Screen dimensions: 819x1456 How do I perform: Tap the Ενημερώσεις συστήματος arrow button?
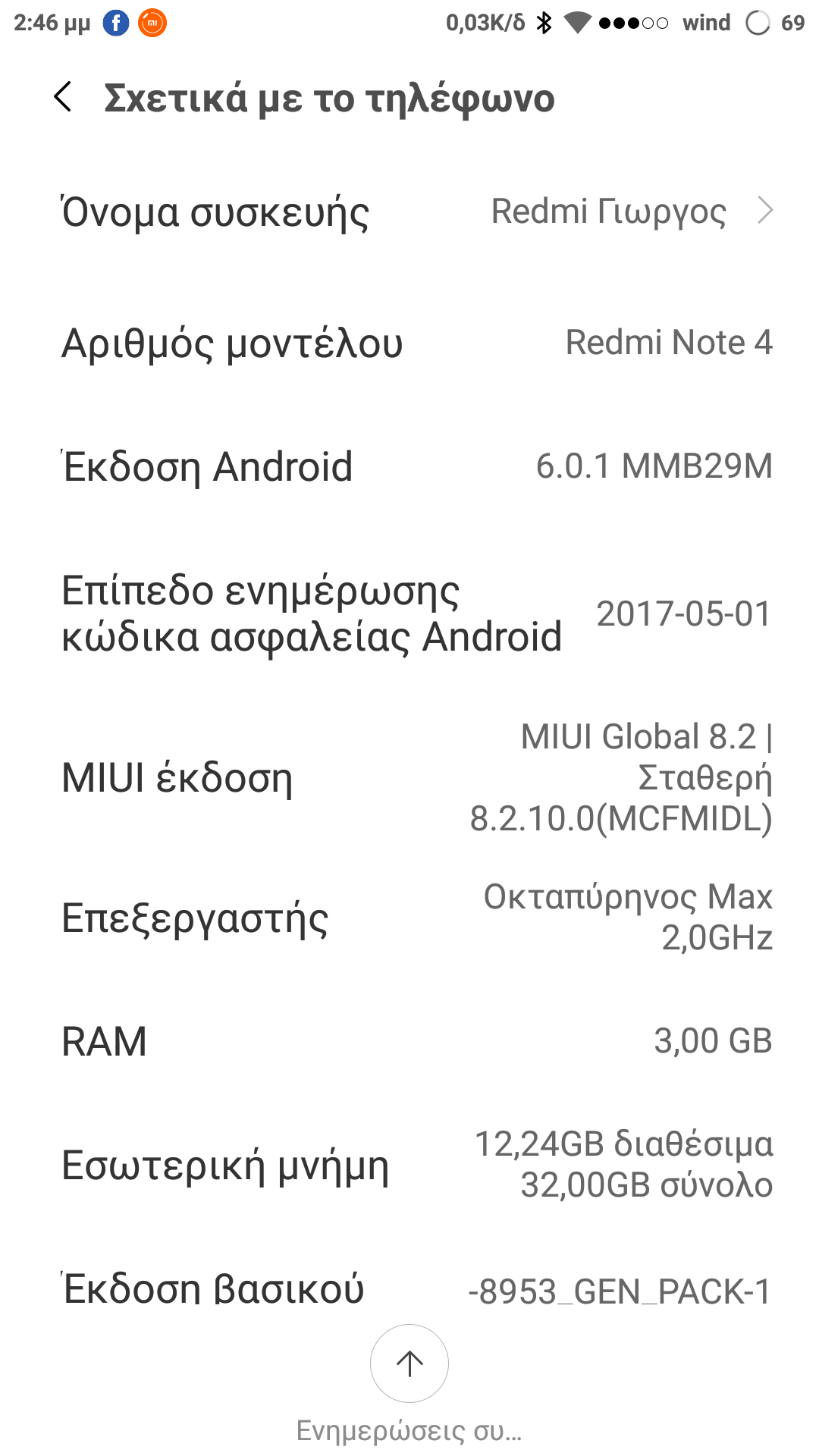pos(409,1363)
